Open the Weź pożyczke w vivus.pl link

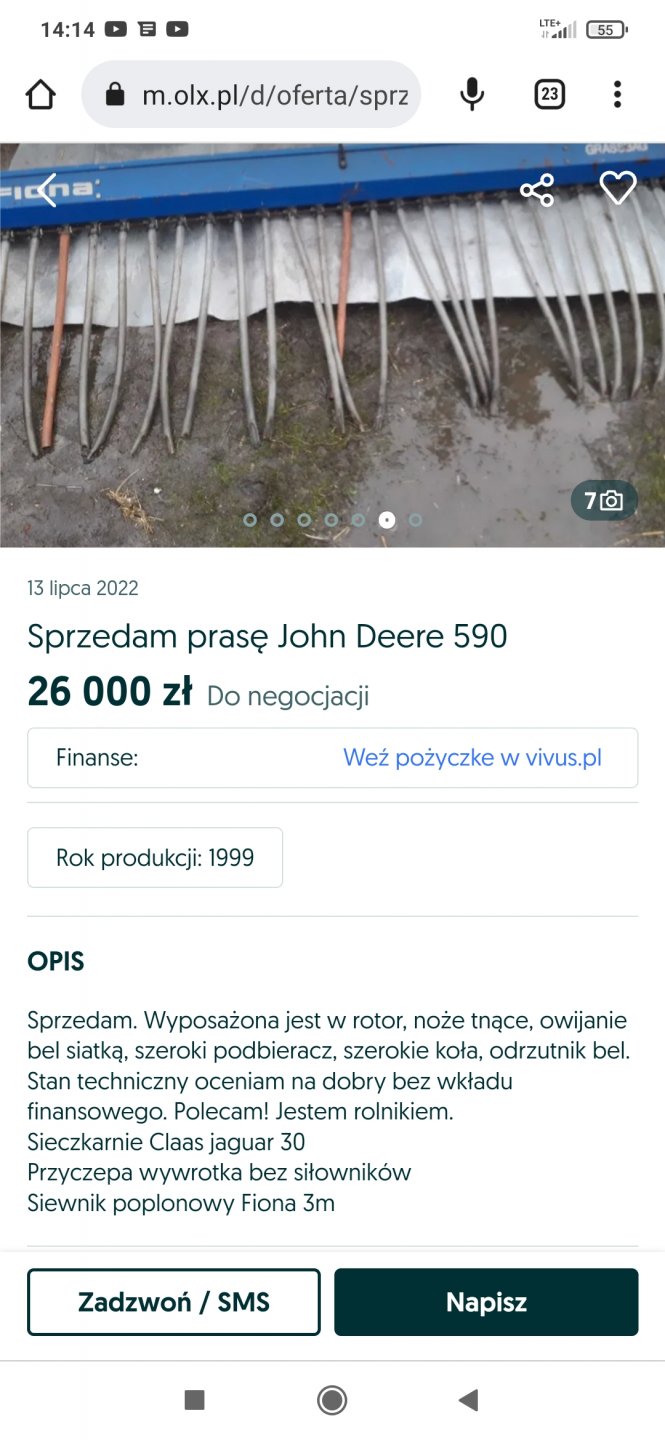pyautogui.click(x=472, y=758)
